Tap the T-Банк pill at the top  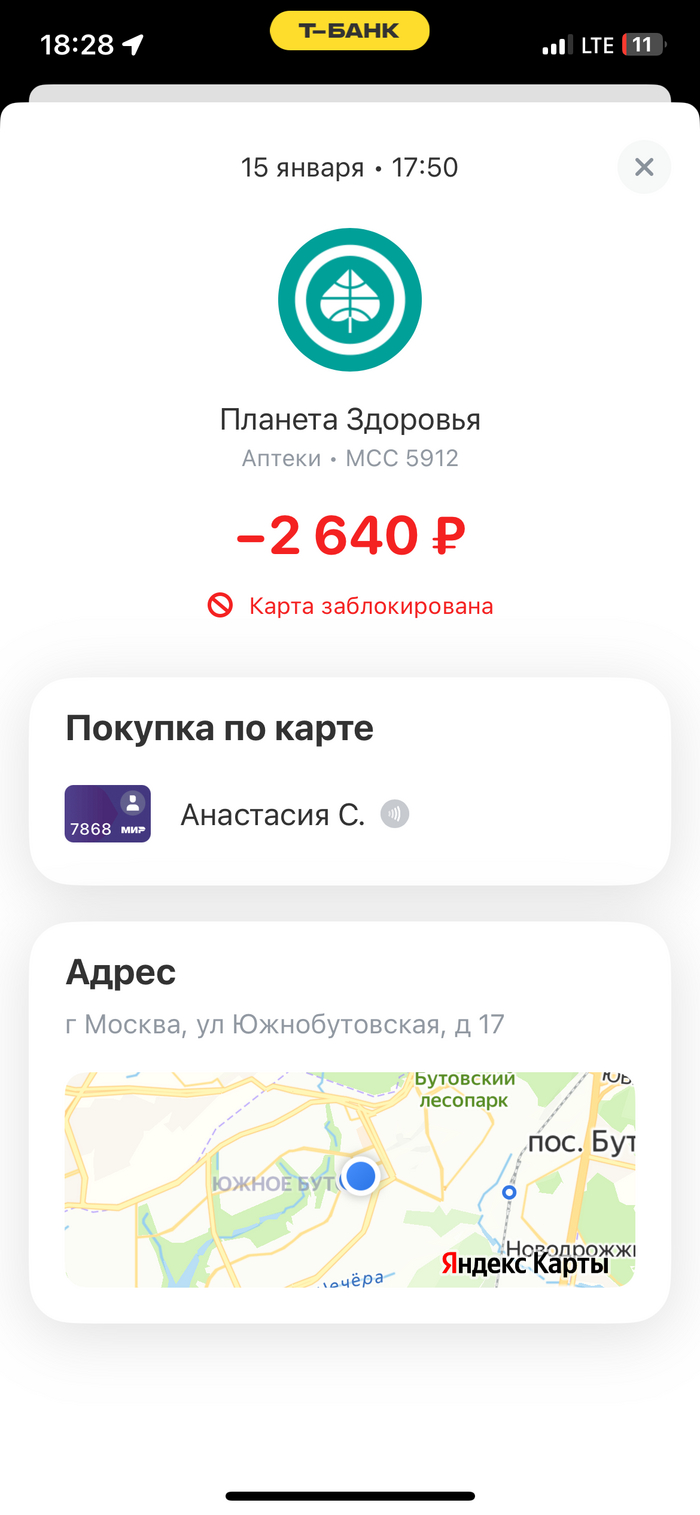click(350, 31)
